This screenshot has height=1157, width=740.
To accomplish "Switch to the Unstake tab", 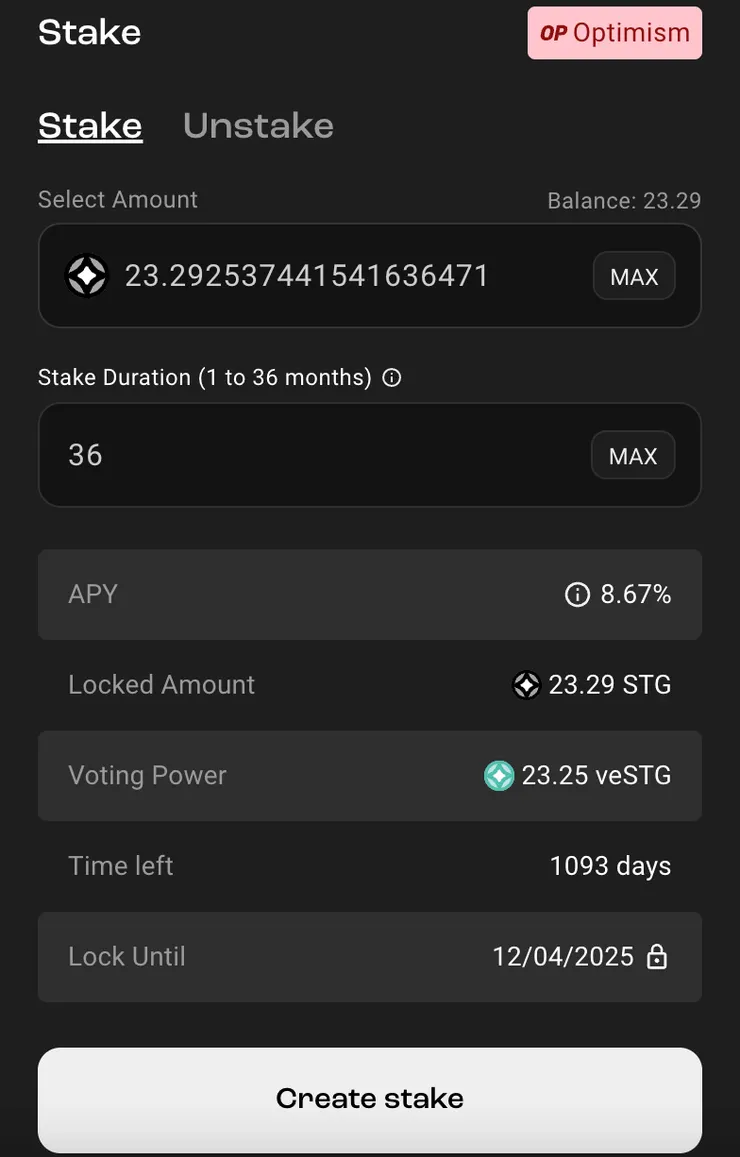I will [258, 125].
